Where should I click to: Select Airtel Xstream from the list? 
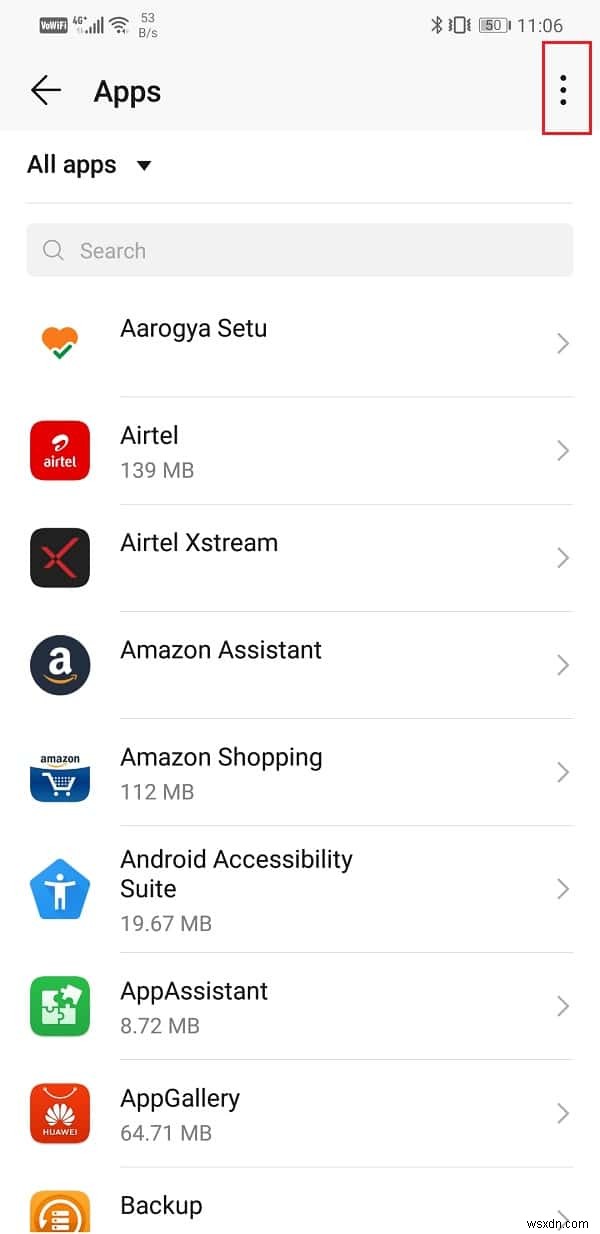[x=300, y=557]
